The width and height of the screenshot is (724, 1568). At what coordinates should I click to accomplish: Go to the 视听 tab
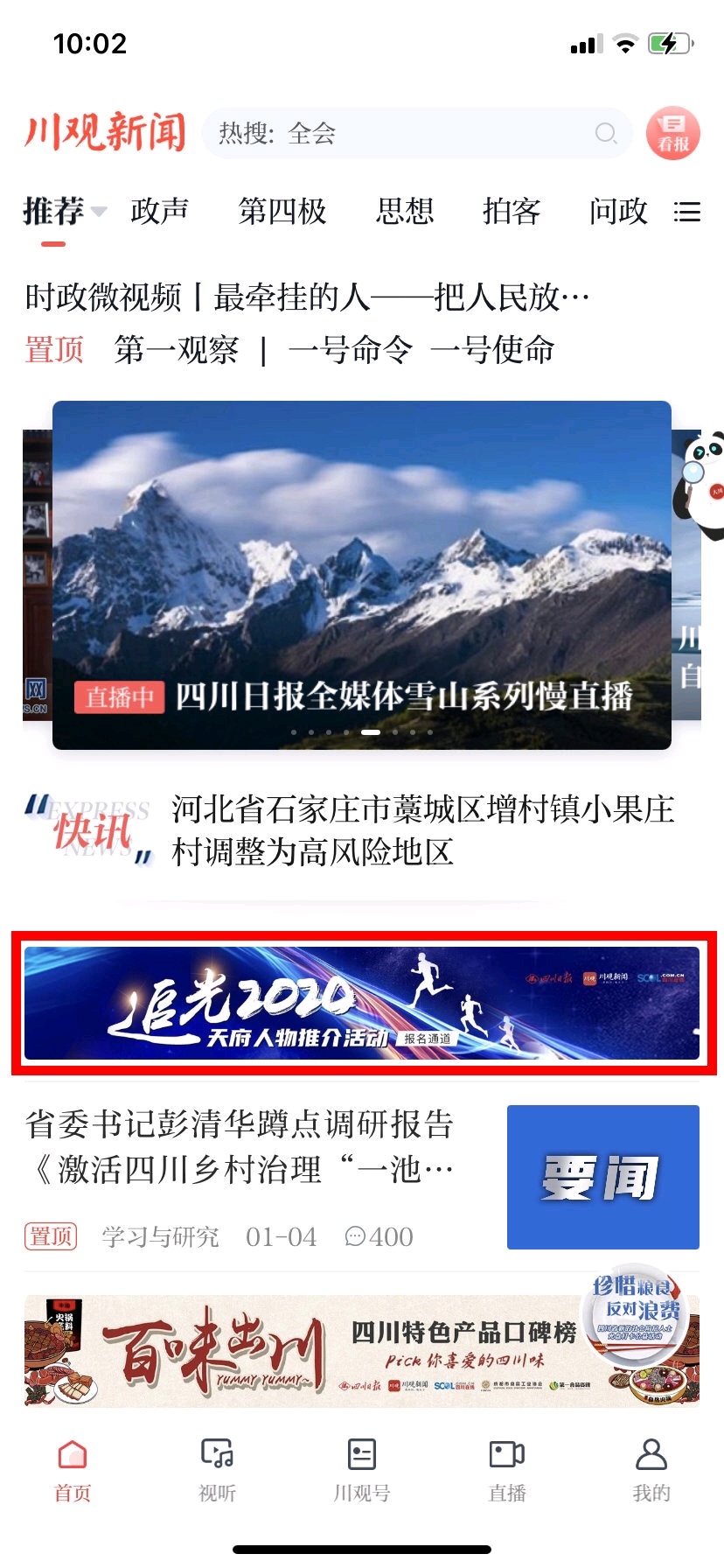(x=217, y=1469)
